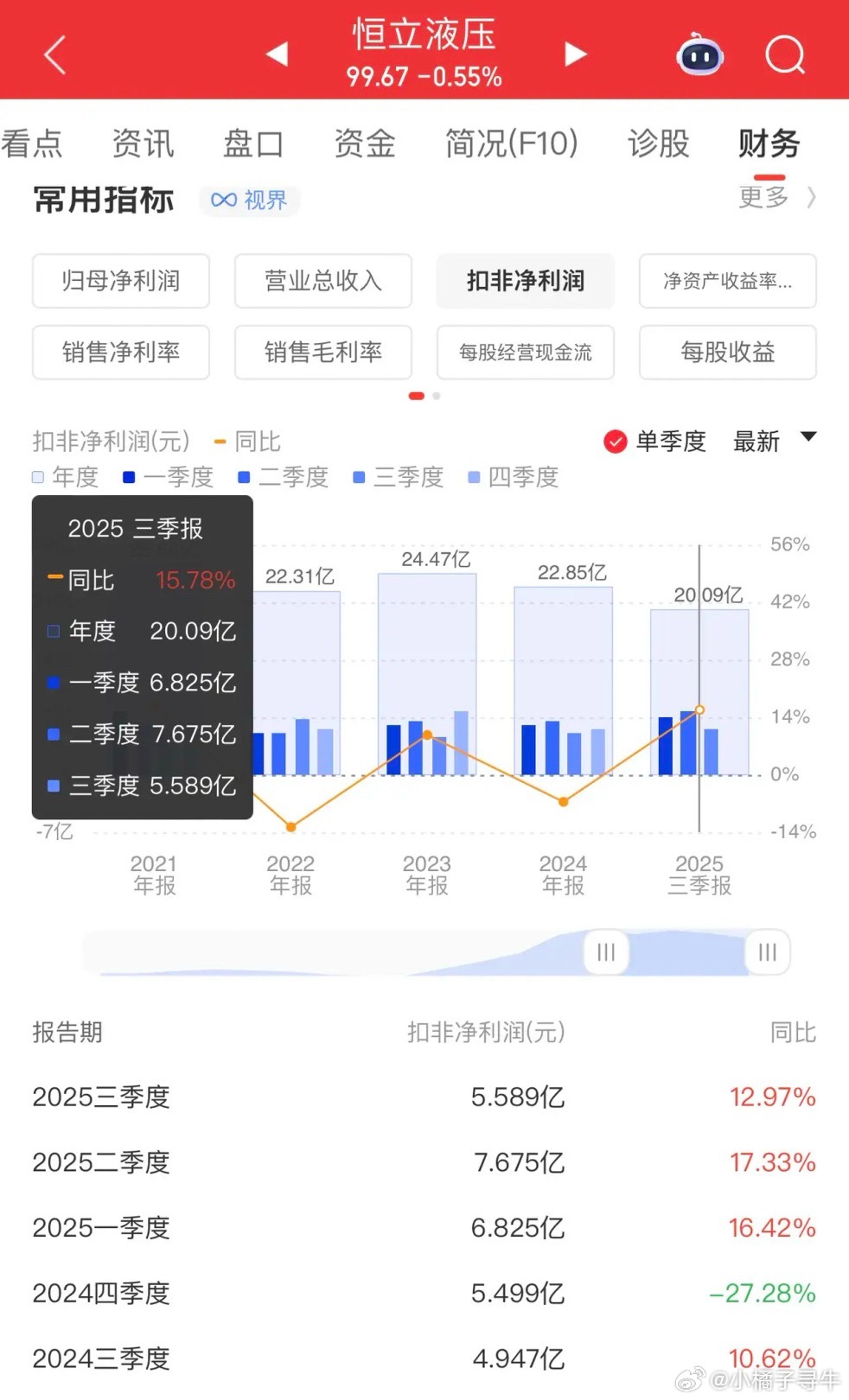The width and height of the screenshot is (849, 1400).
Task: Open the 视界 feature
Action: click(x=249, y=200)
